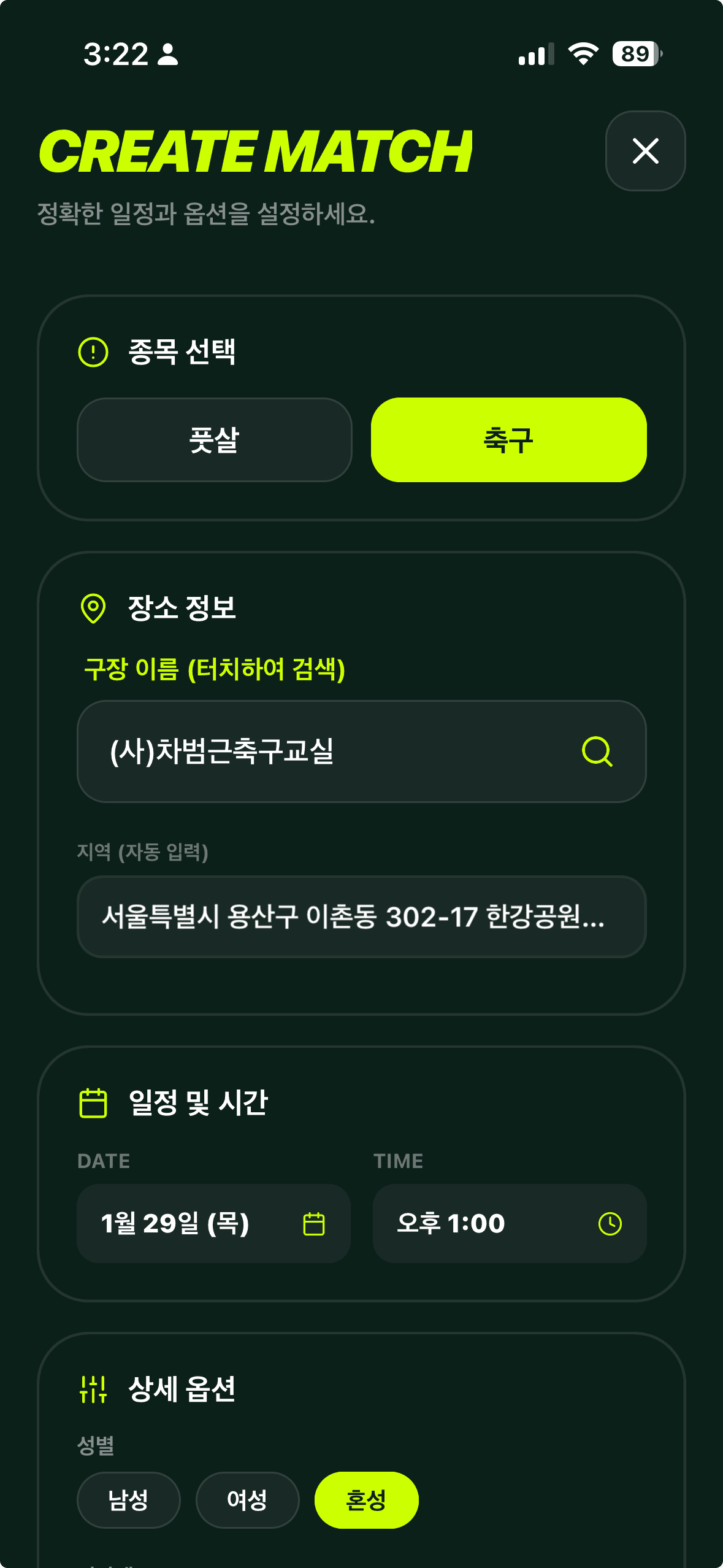This screenshot has width=723, height=1568.
Task: Expand venue search by tapping 구장 이름 field
Action: click(307, 753)
